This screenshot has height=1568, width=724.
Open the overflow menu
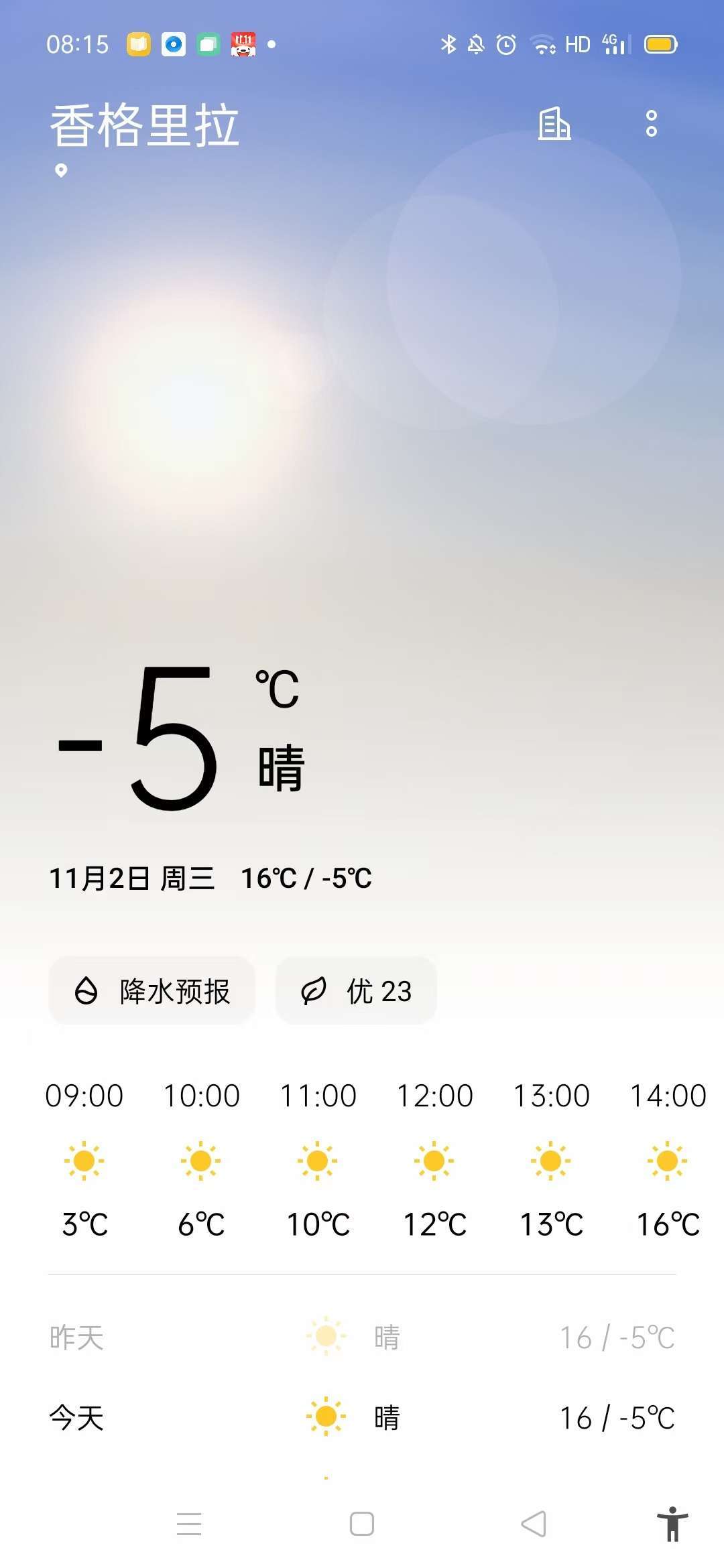[x=651, y=124]
